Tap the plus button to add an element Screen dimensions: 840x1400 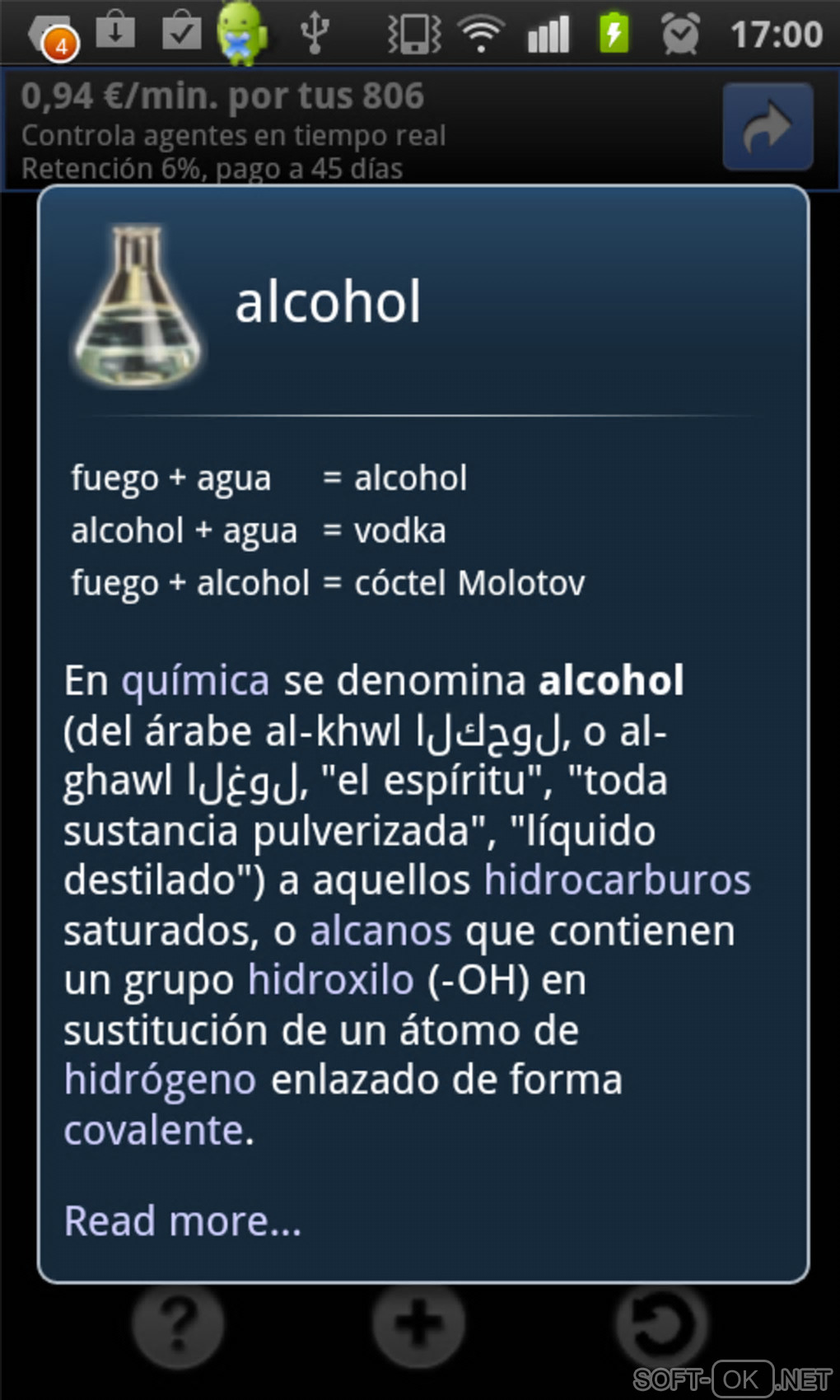[418, 1324]
